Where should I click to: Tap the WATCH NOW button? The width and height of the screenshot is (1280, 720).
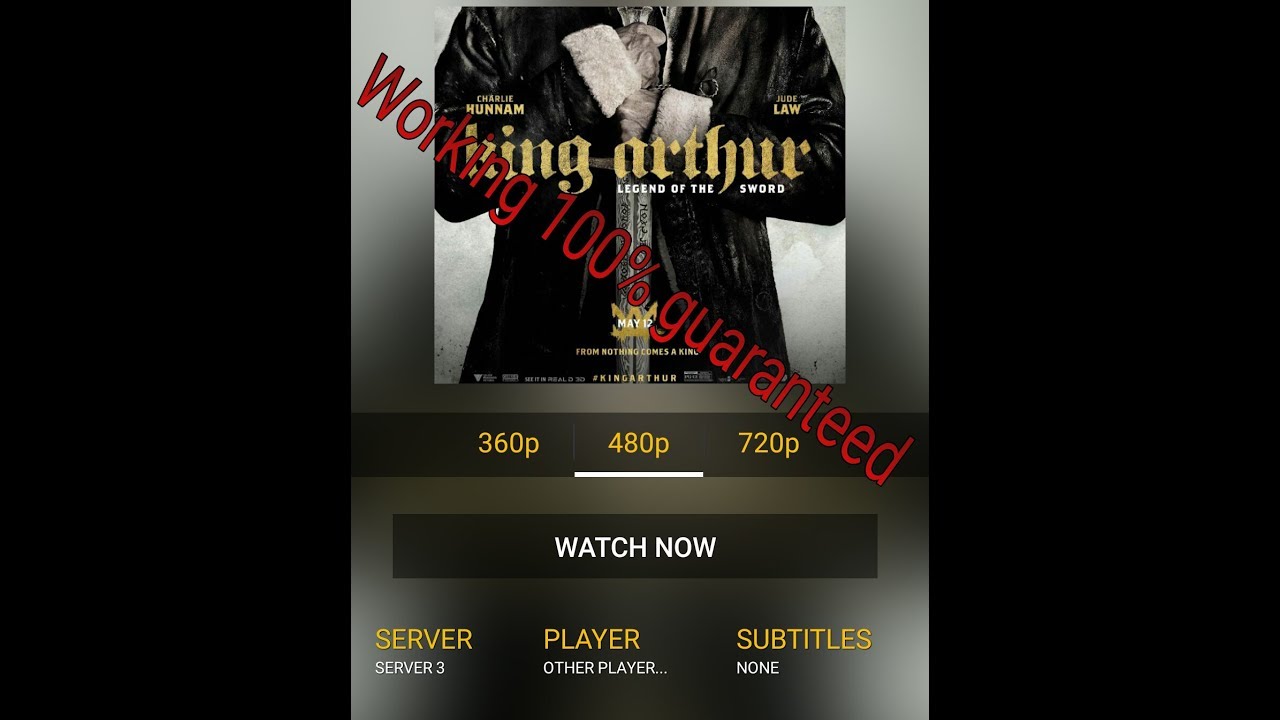tap(635, 547)
